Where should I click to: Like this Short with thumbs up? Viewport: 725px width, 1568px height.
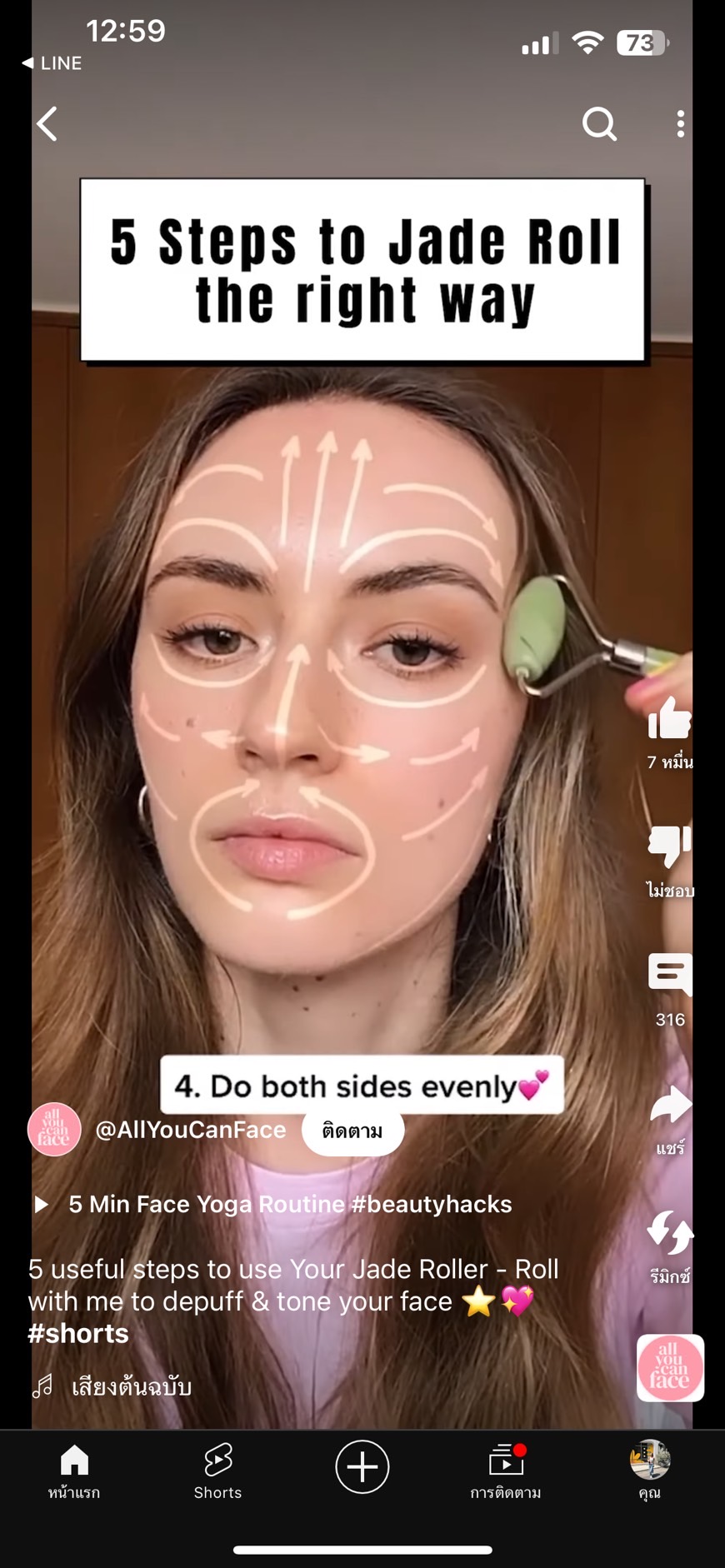click(669, 718)
